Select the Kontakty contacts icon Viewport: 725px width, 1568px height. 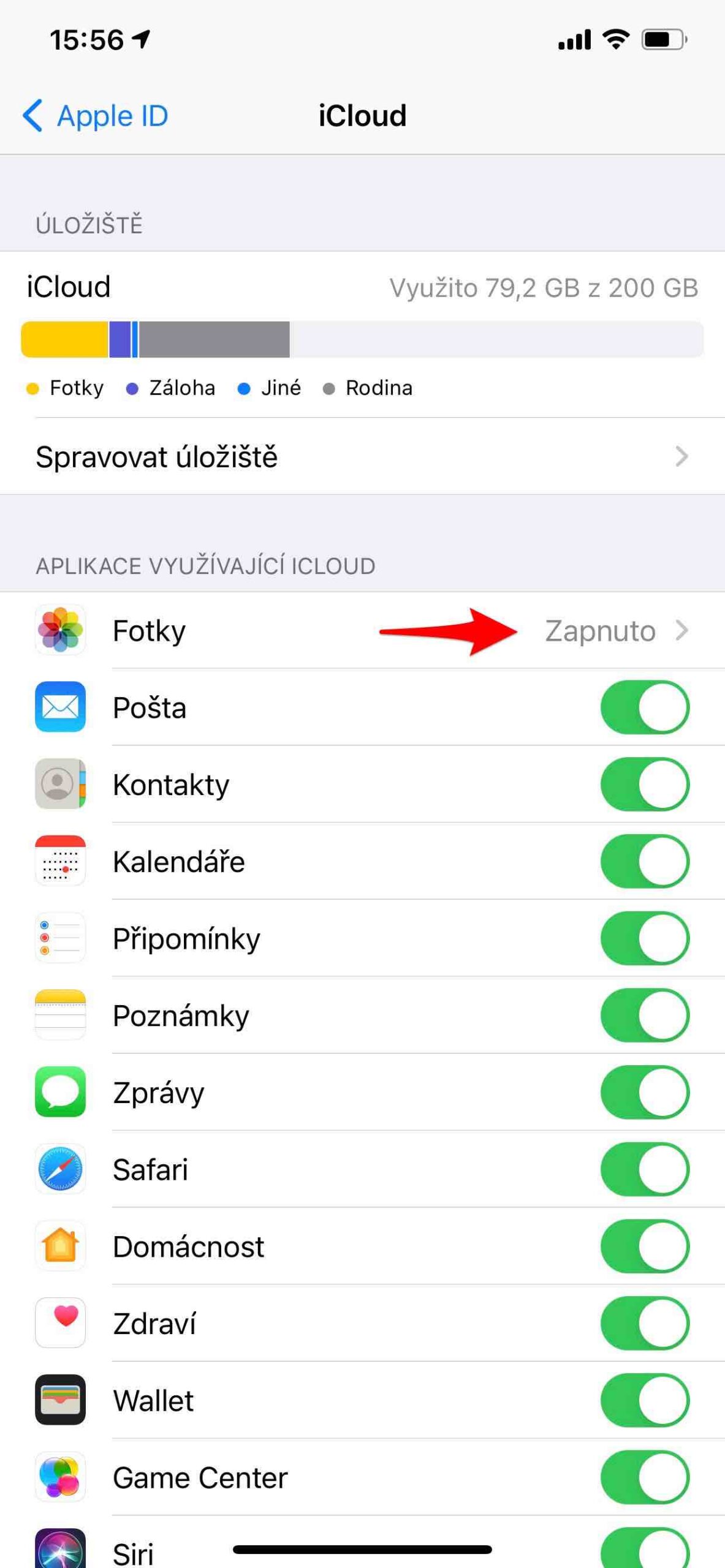(60, 785)
